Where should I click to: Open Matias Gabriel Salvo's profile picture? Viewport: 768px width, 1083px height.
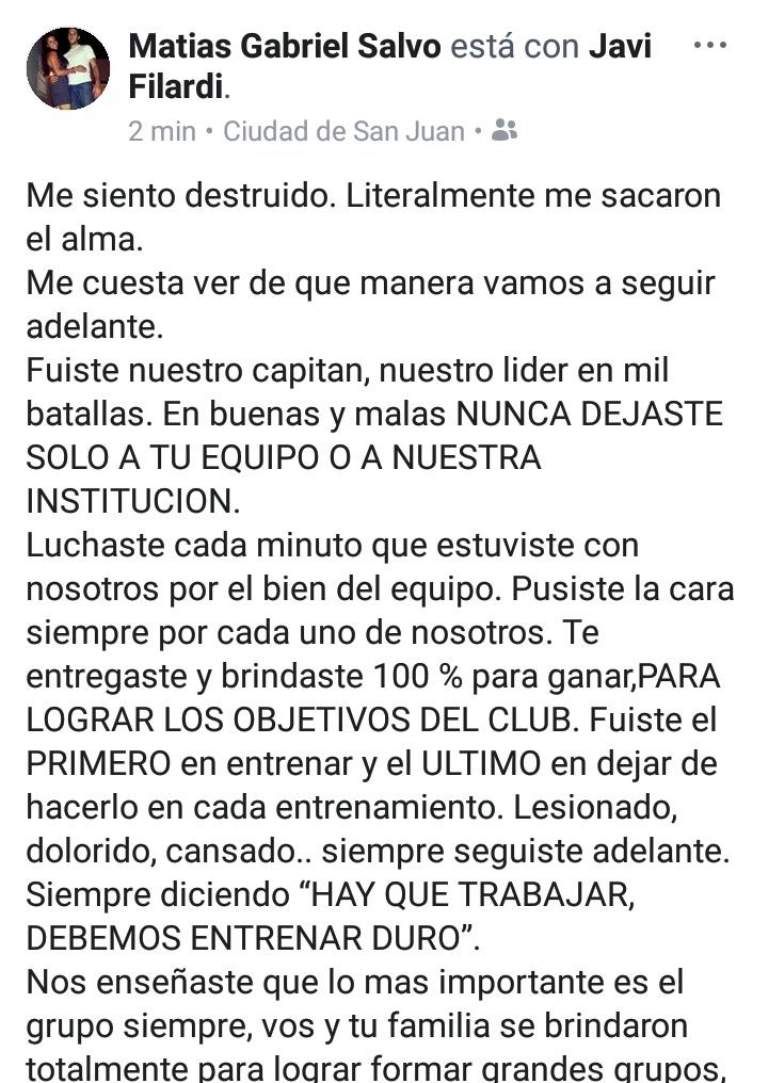68,69
